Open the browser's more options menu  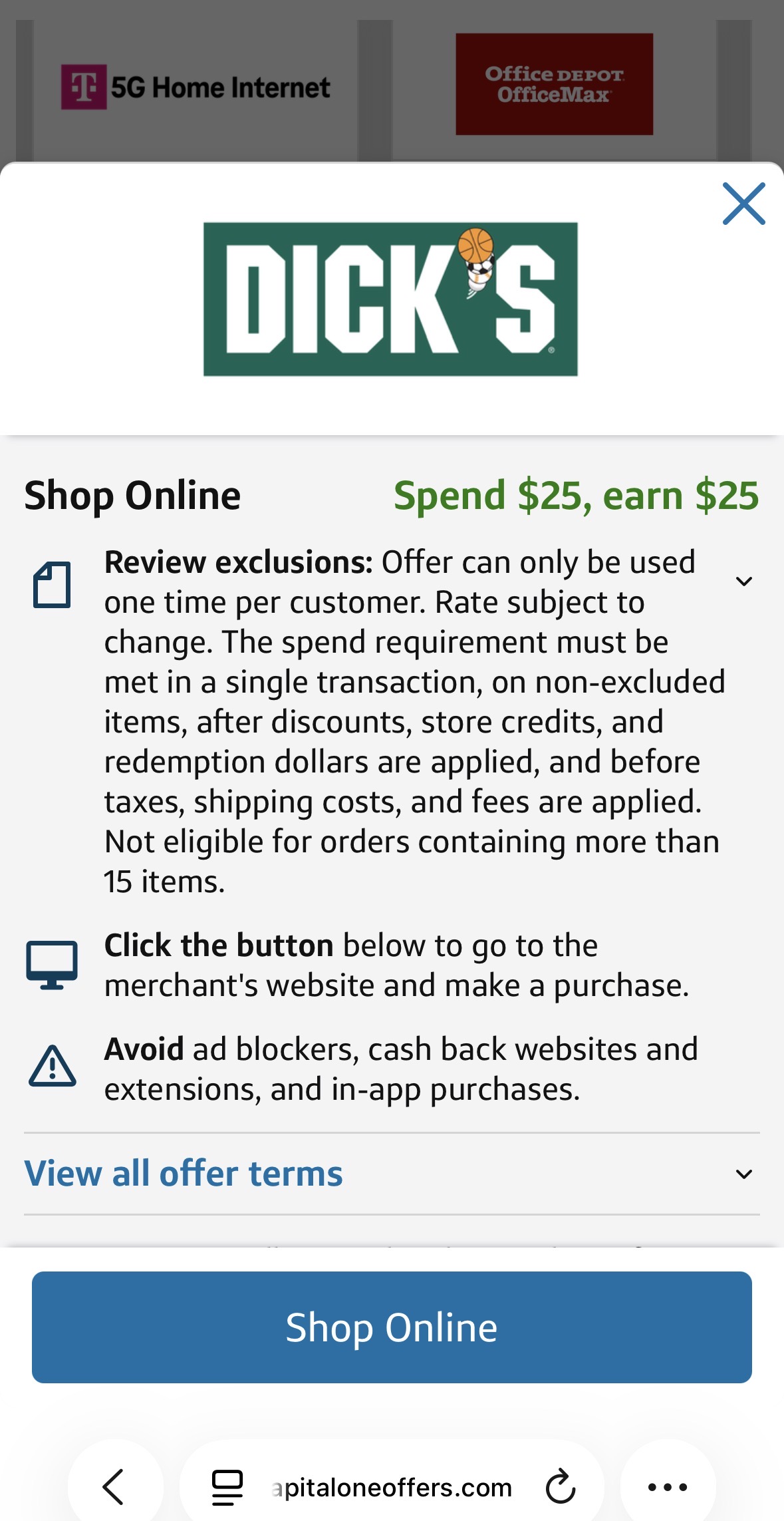[668, 1486]
